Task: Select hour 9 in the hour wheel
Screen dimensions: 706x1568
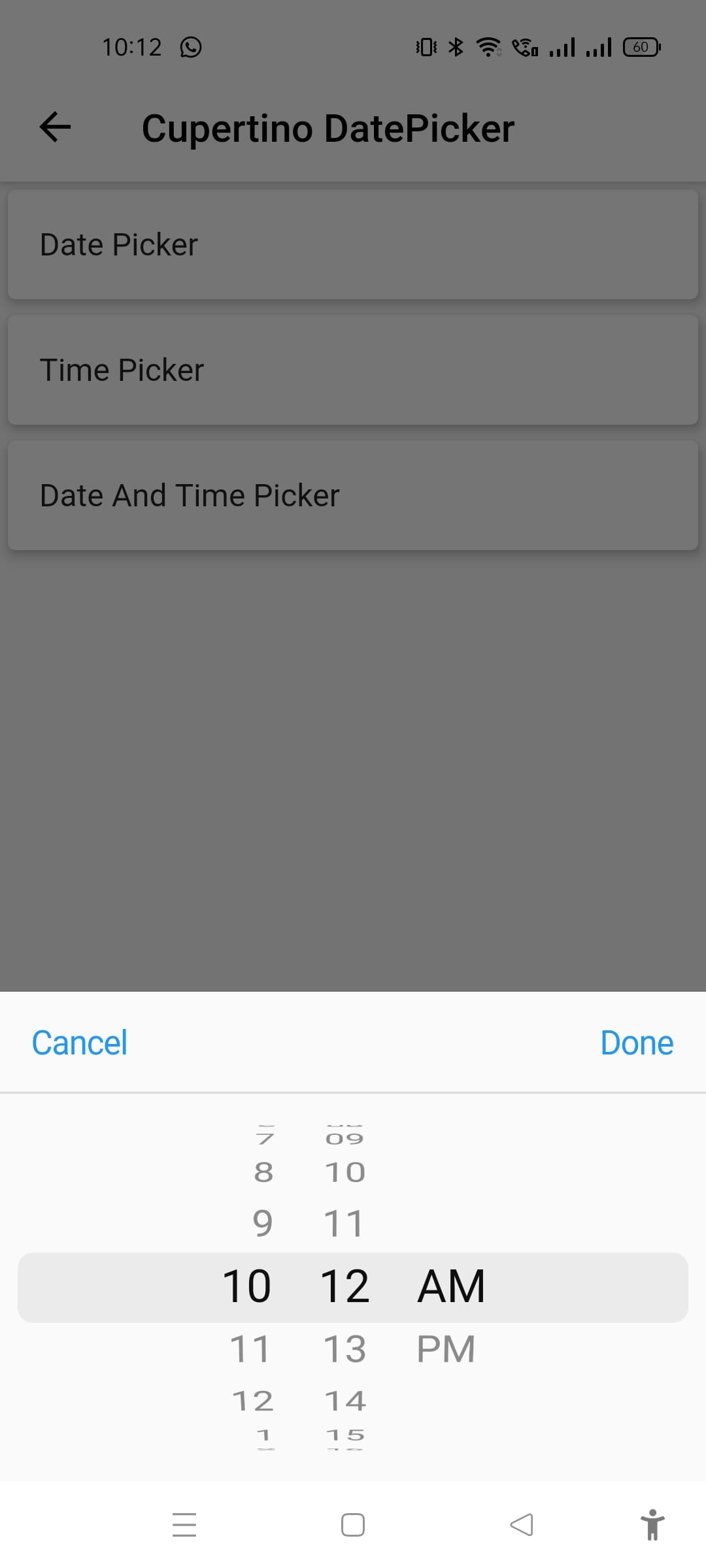Action: click(x=262, y=1223)
